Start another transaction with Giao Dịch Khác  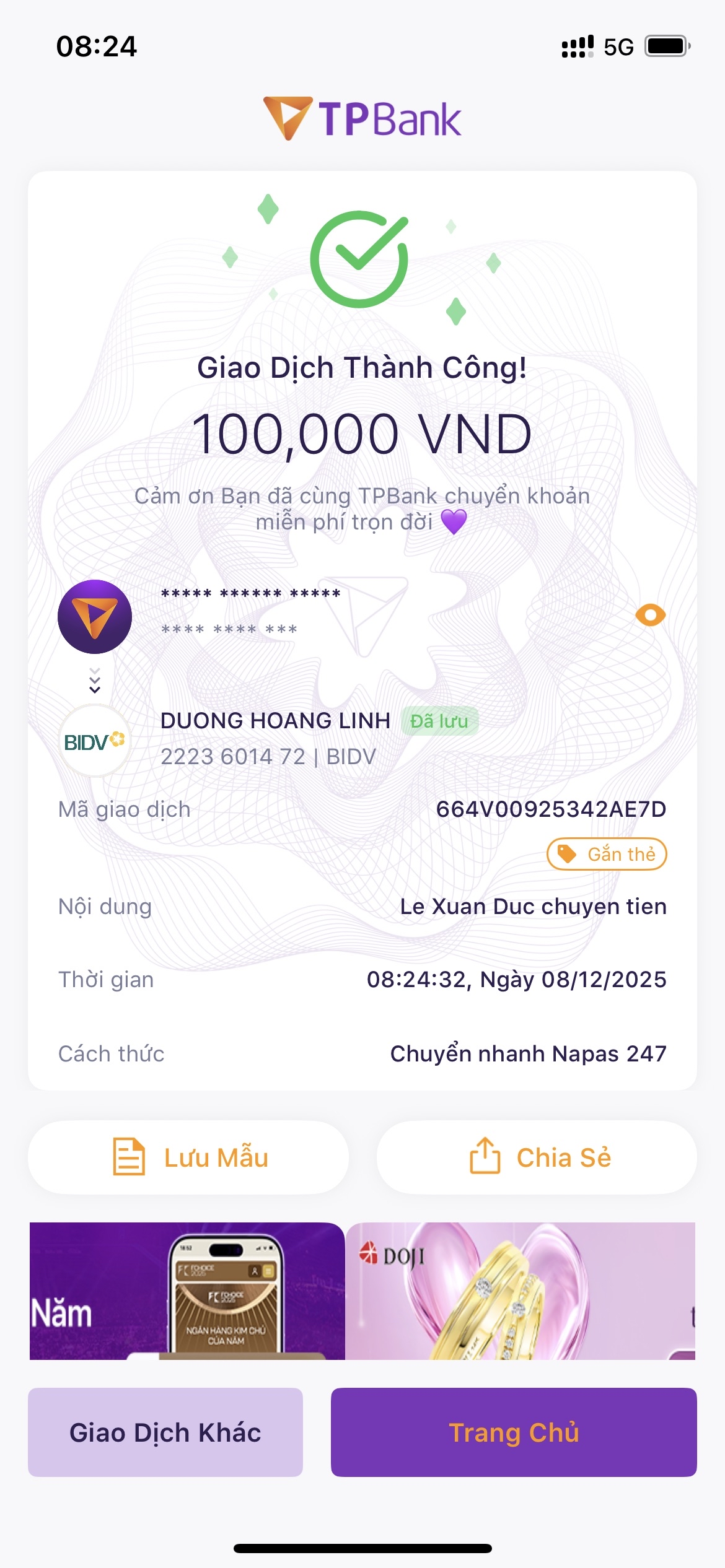(165, 1432)
